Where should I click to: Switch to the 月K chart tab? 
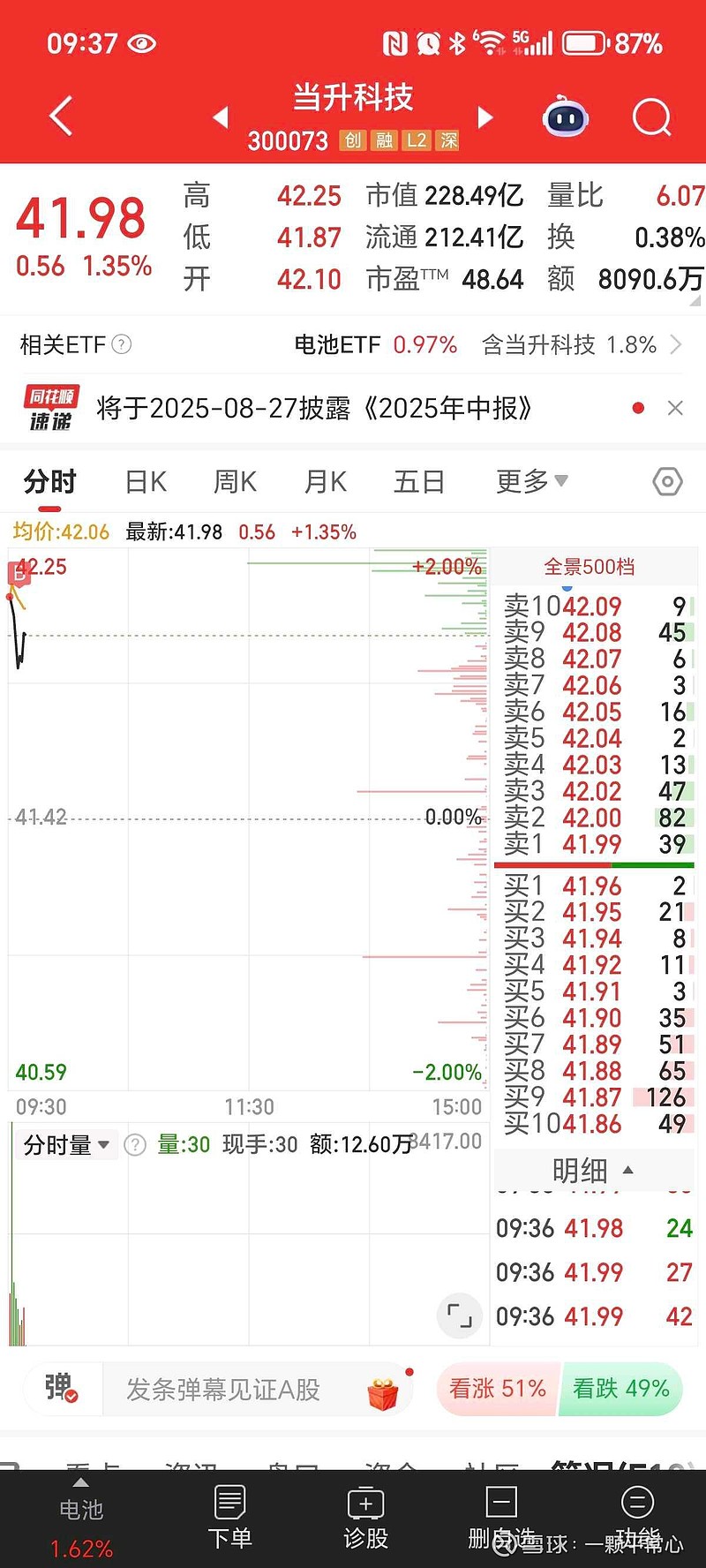click(325, 481)
